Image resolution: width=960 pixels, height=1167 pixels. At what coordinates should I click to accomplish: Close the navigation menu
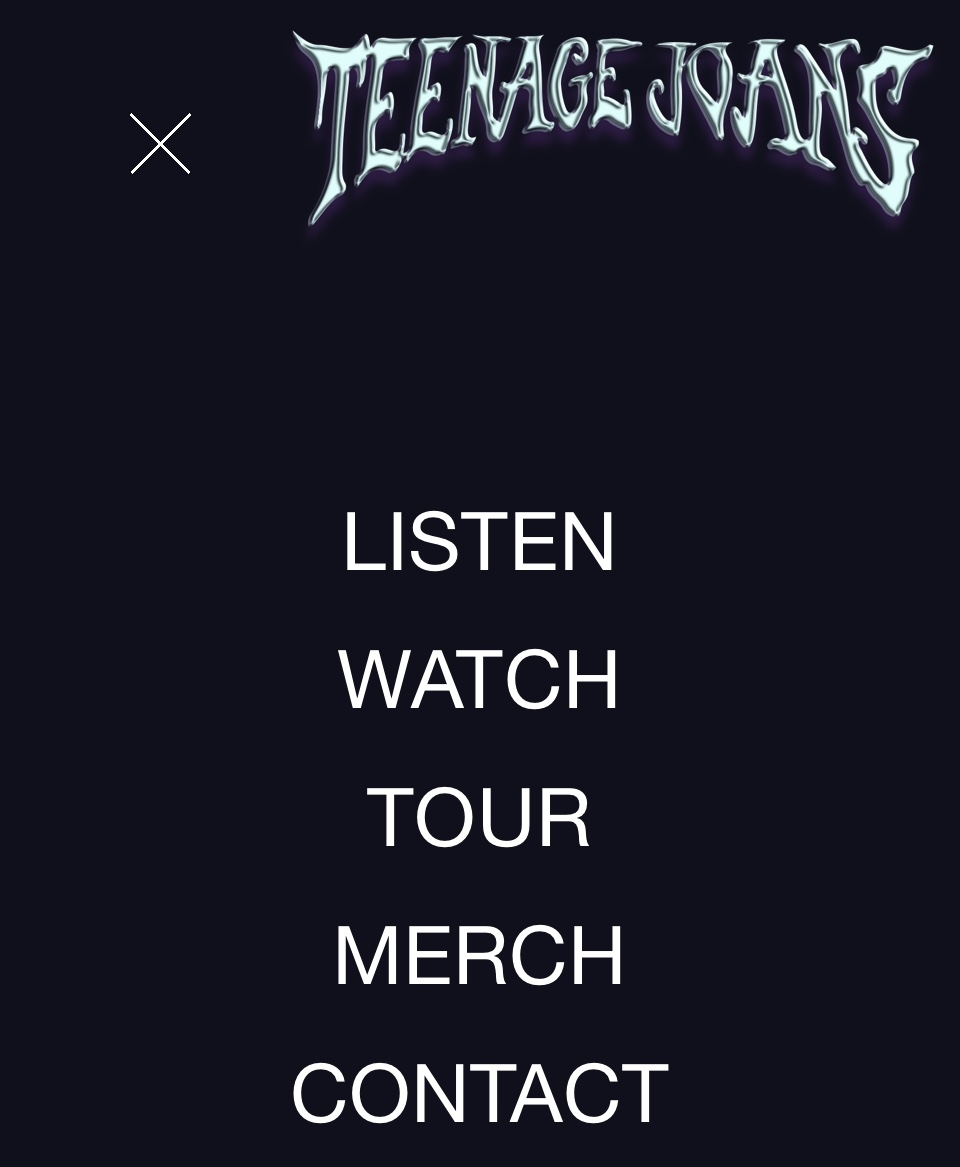pos(160,144)
